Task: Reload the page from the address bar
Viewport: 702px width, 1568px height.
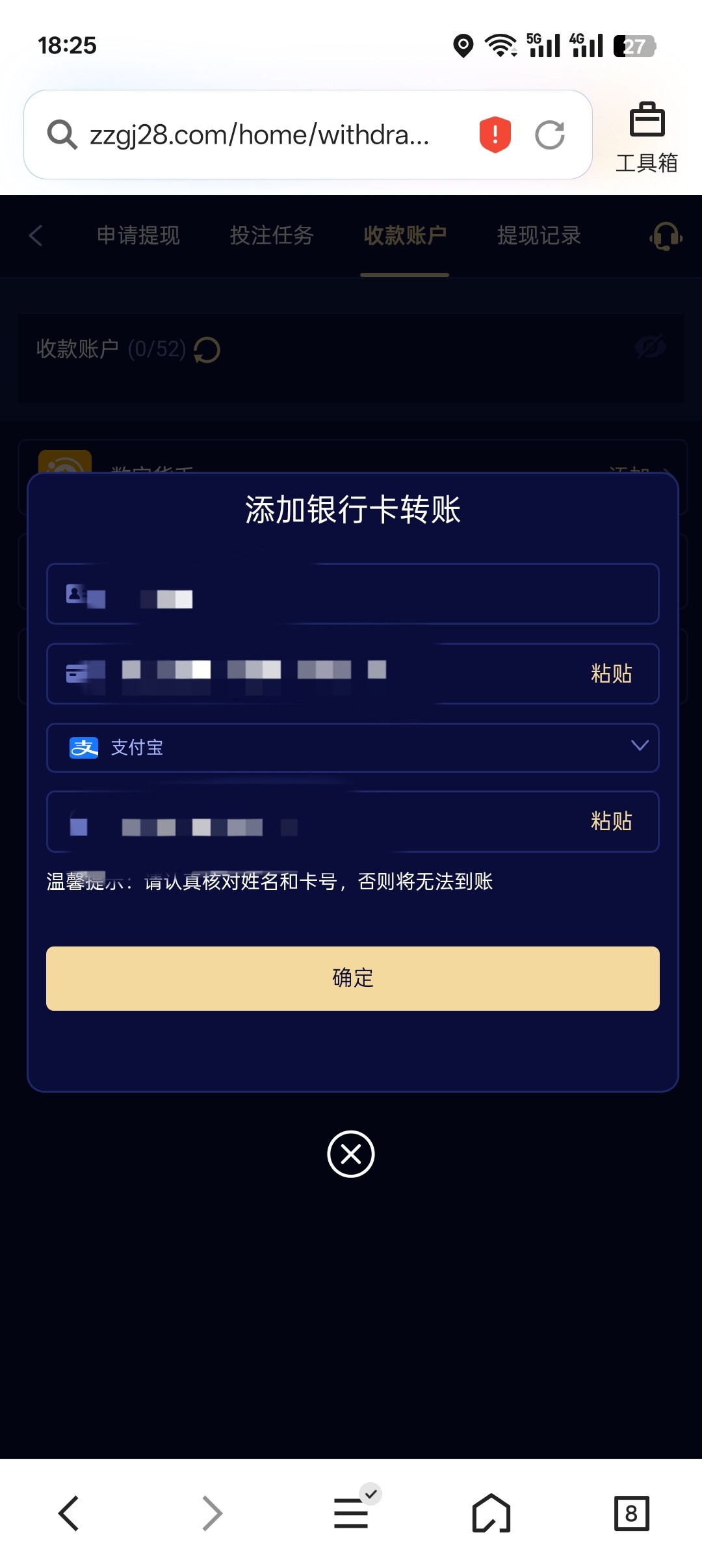Action: [550, 135]
